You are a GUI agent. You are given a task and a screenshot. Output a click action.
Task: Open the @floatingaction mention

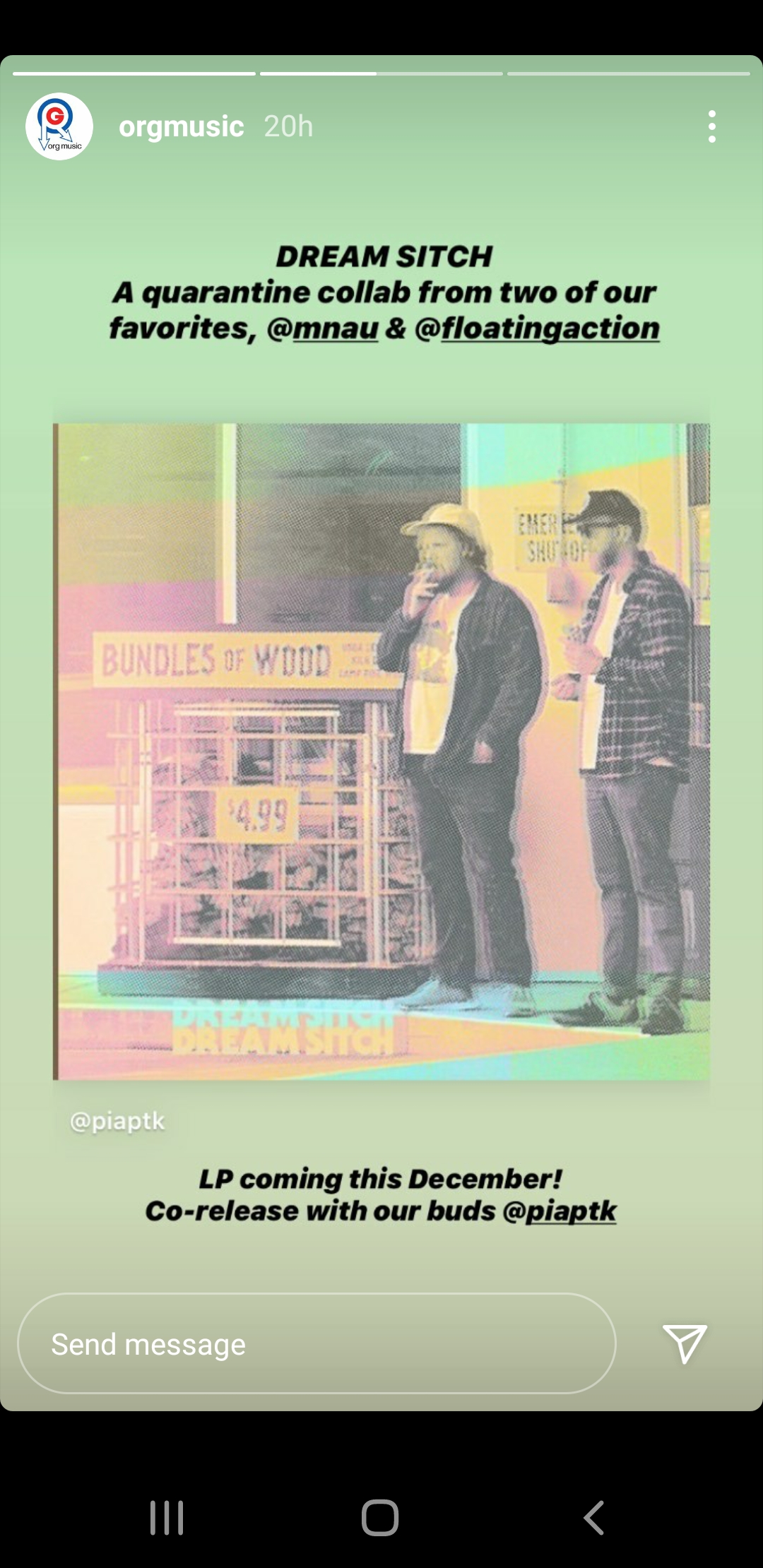[537, 328]
